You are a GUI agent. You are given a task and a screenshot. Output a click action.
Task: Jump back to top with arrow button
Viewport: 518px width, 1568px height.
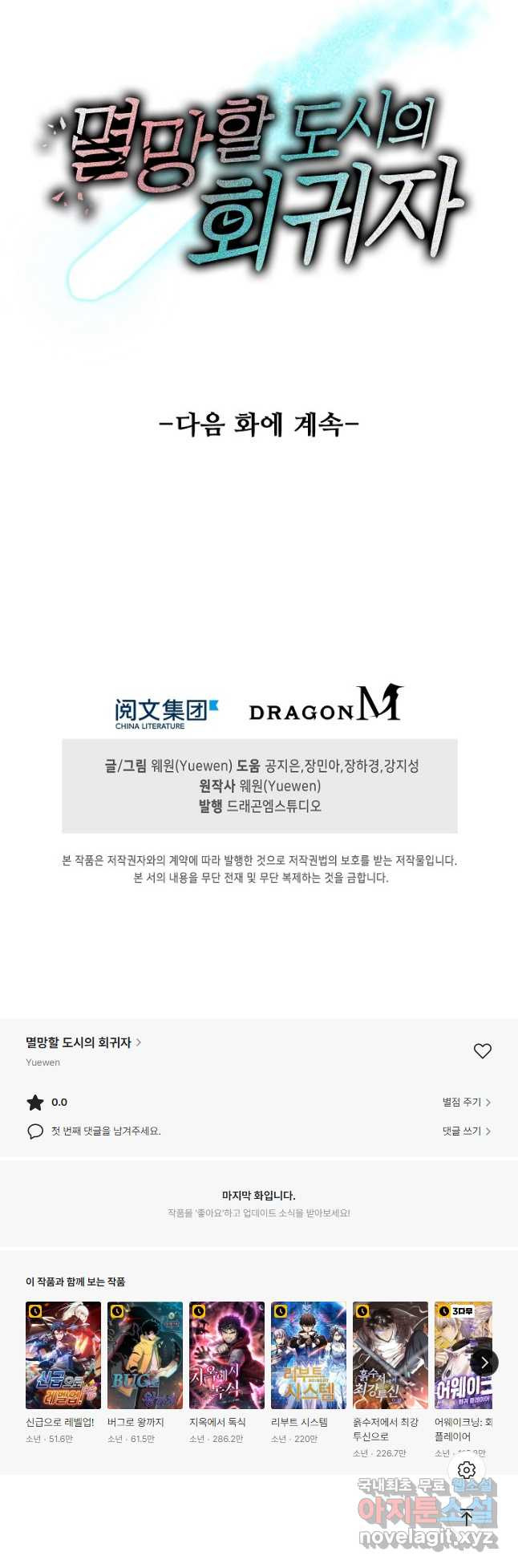pos(467,1517)
